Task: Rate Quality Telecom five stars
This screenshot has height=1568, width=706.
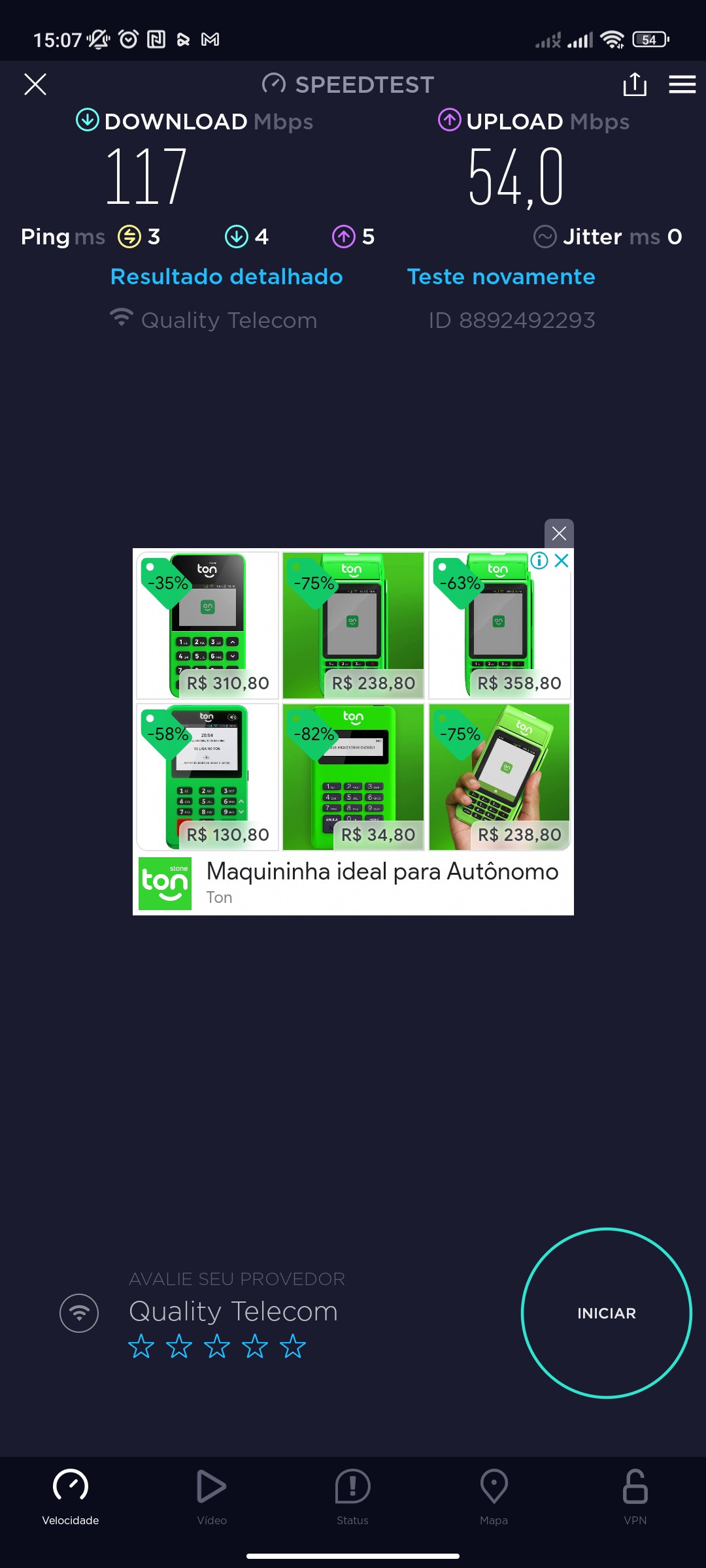Action: [292, 1347]
